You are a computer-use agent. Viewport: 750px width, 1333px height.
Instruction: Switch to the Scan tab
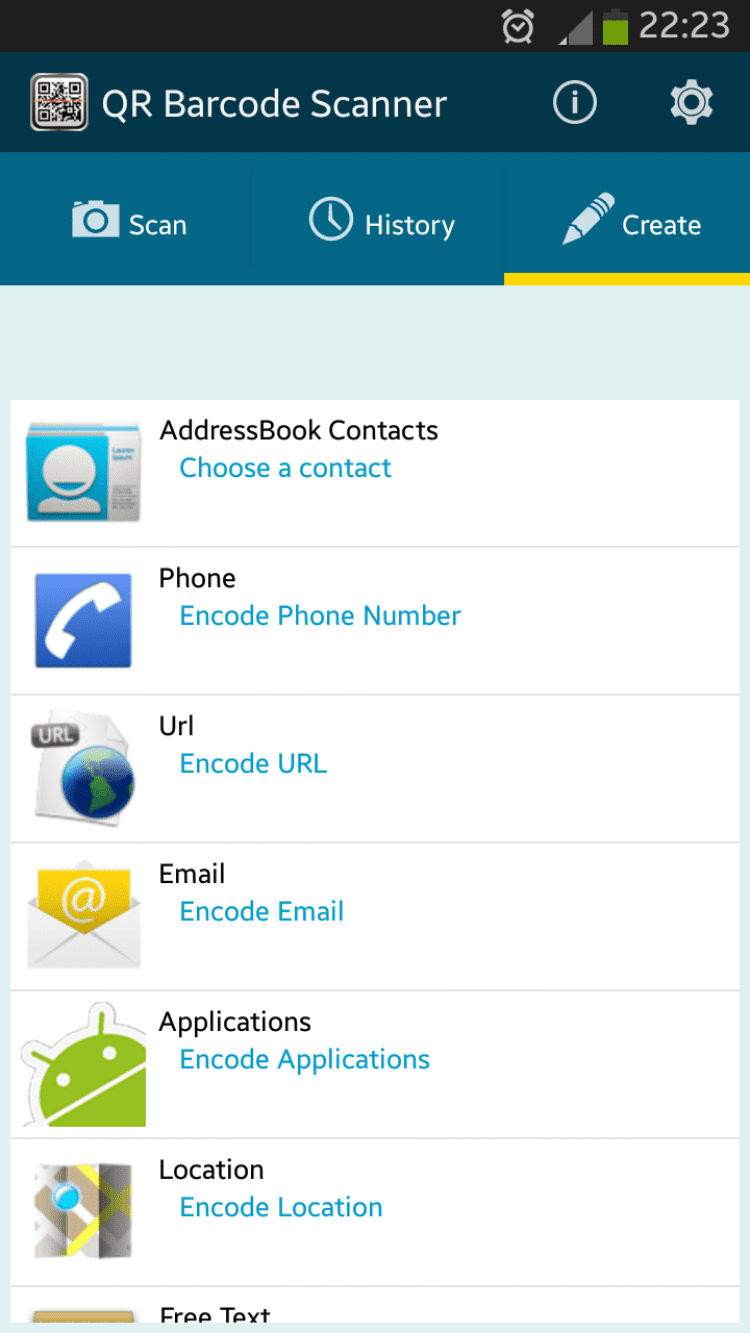pyautogui.click(x=128, y=222)
